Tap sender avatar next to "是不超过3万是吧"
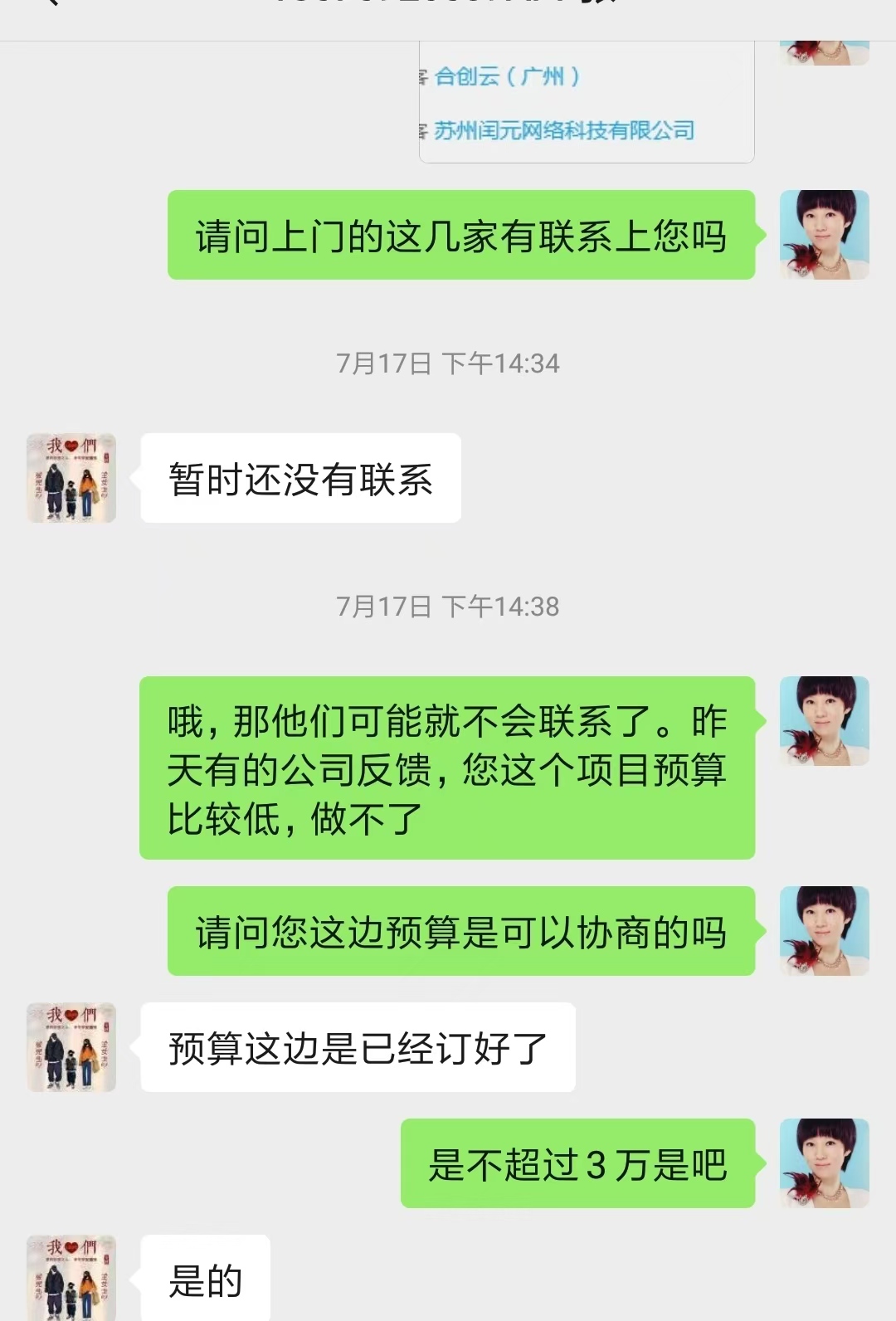Image resolution: width=896 pixels, height=1321 pixels. coord(824,1163)
